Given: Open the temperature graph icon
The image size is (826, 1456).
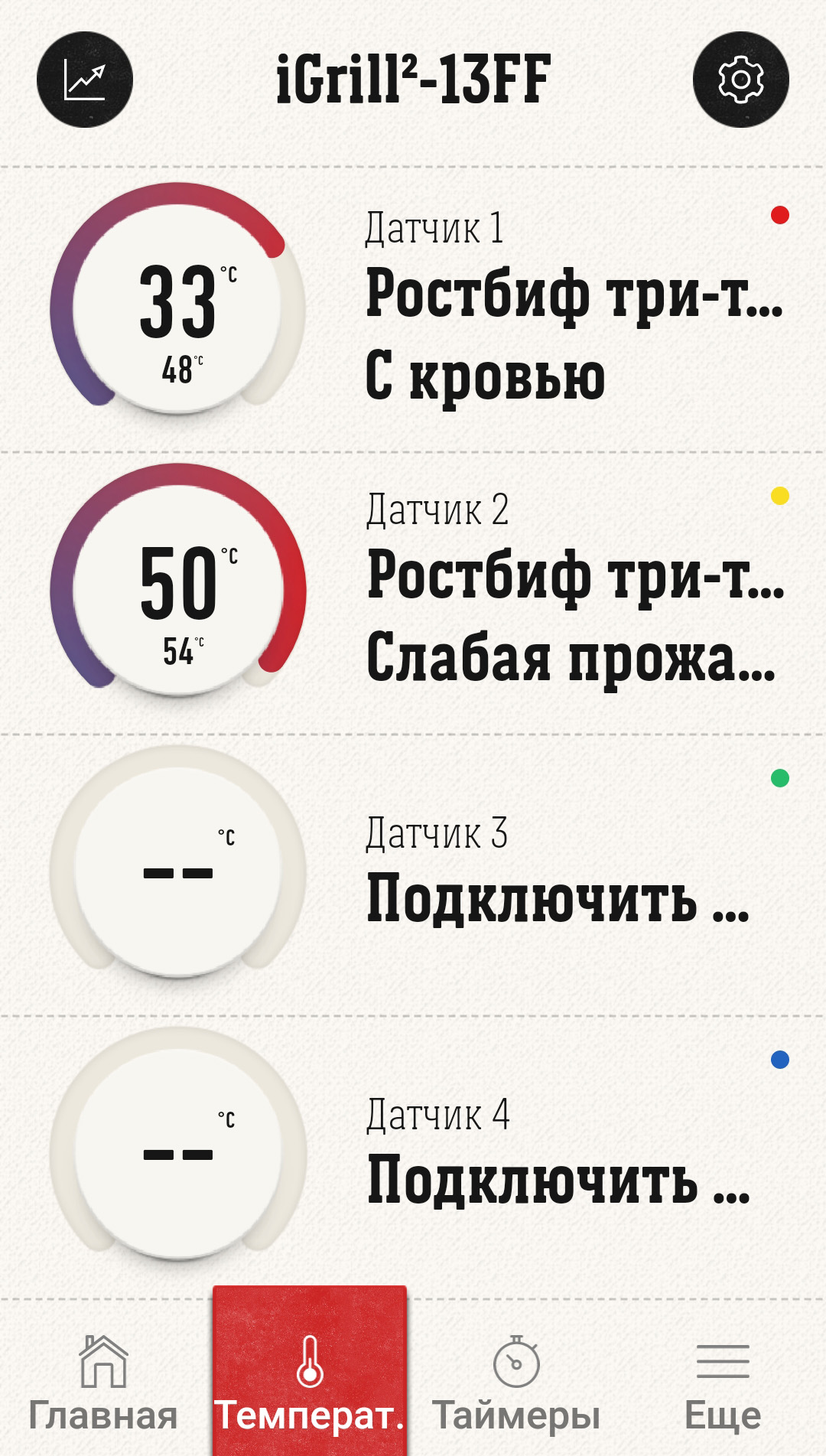Looking at the screenshot, I should 85,80.
